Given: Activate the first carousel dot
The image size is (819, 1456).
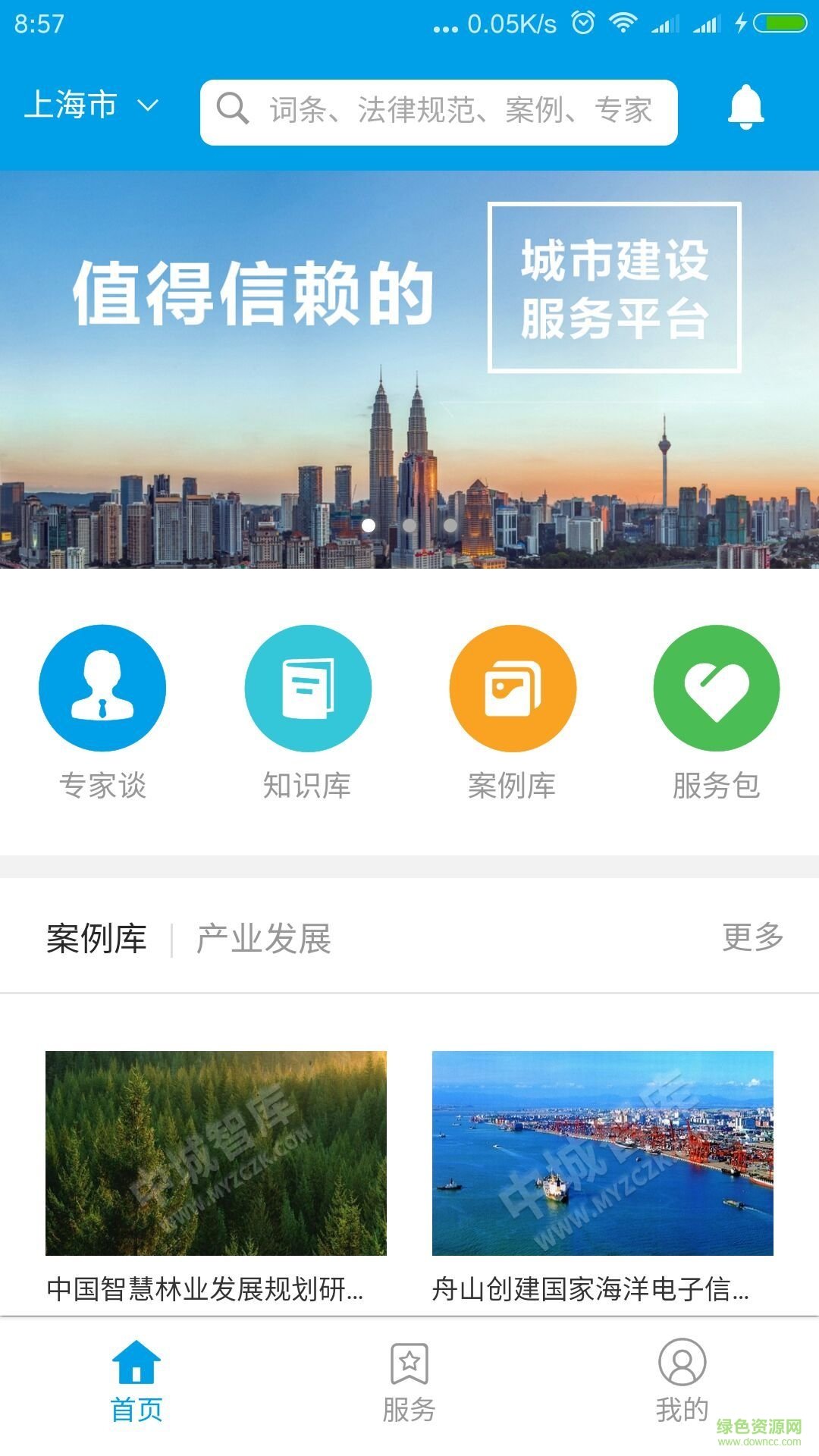Looking at the screenshot, I should point(369,523).
